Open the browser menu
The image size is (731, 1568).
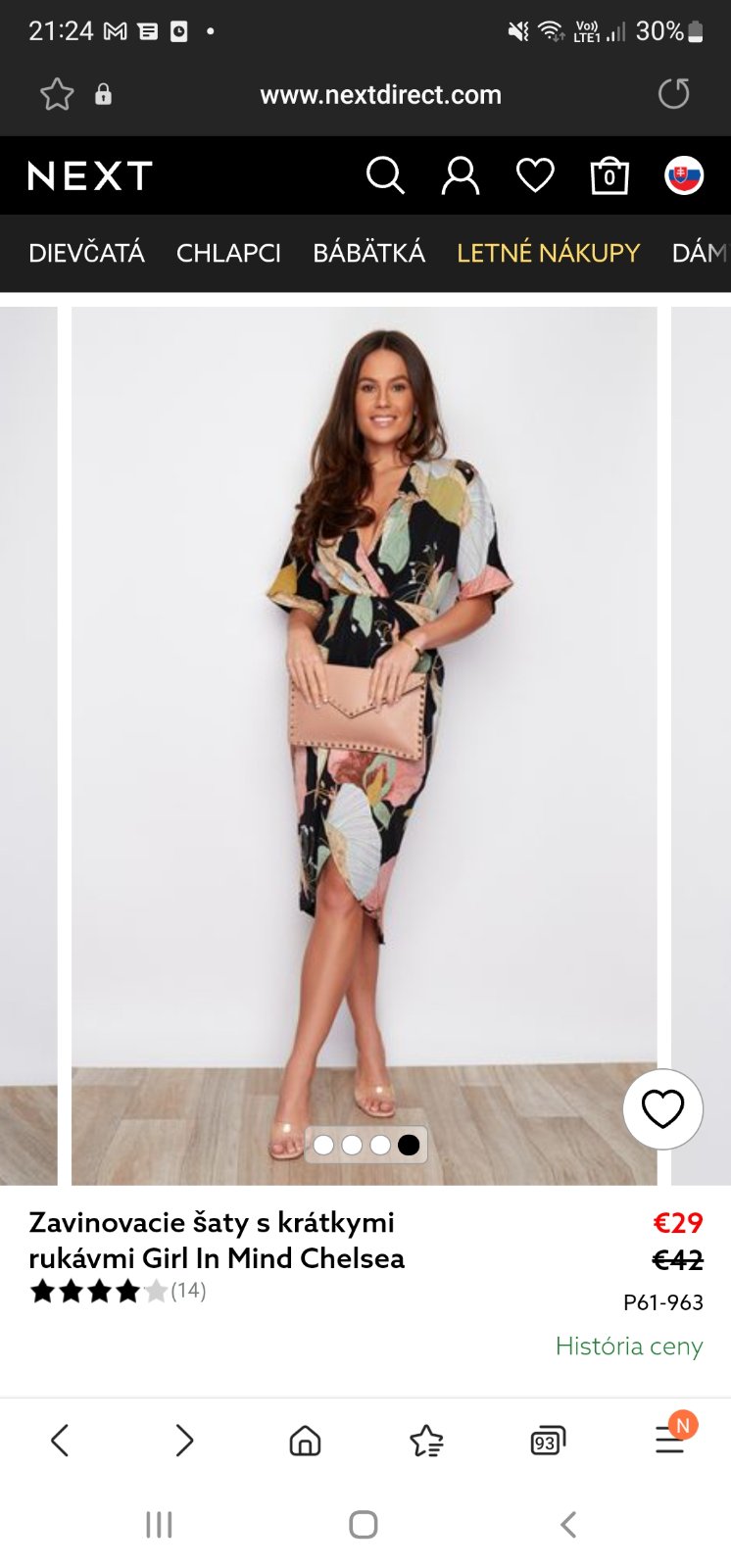(x=670, y=1439)
